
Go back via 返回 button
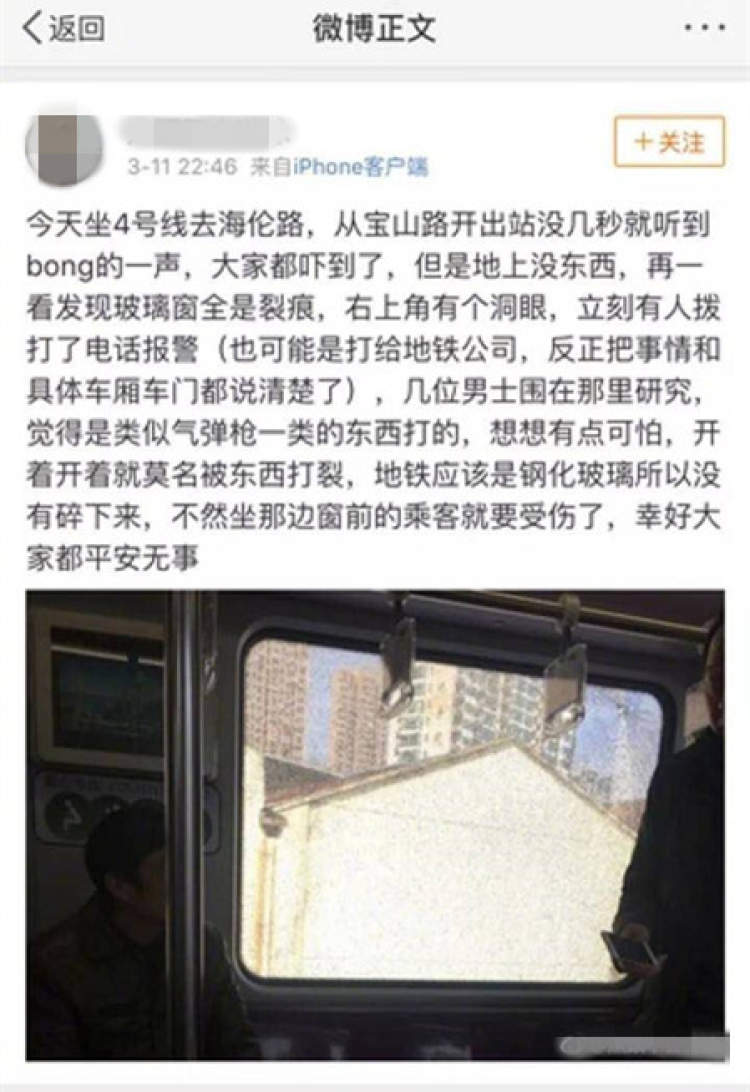tap(64, 29)
